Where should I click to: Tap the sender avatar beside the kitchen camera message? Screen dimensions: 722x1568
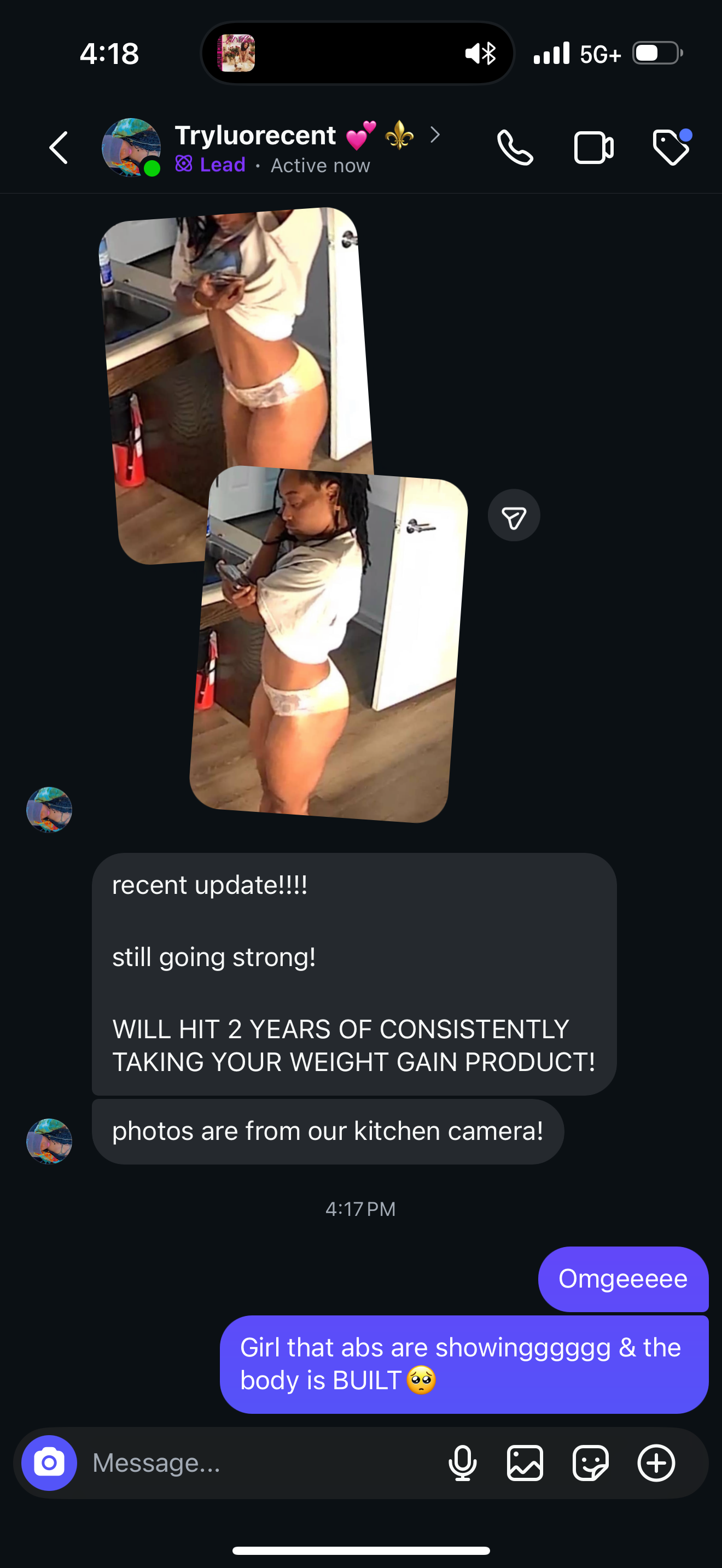pyautogui.click(x=49, y=1142)
